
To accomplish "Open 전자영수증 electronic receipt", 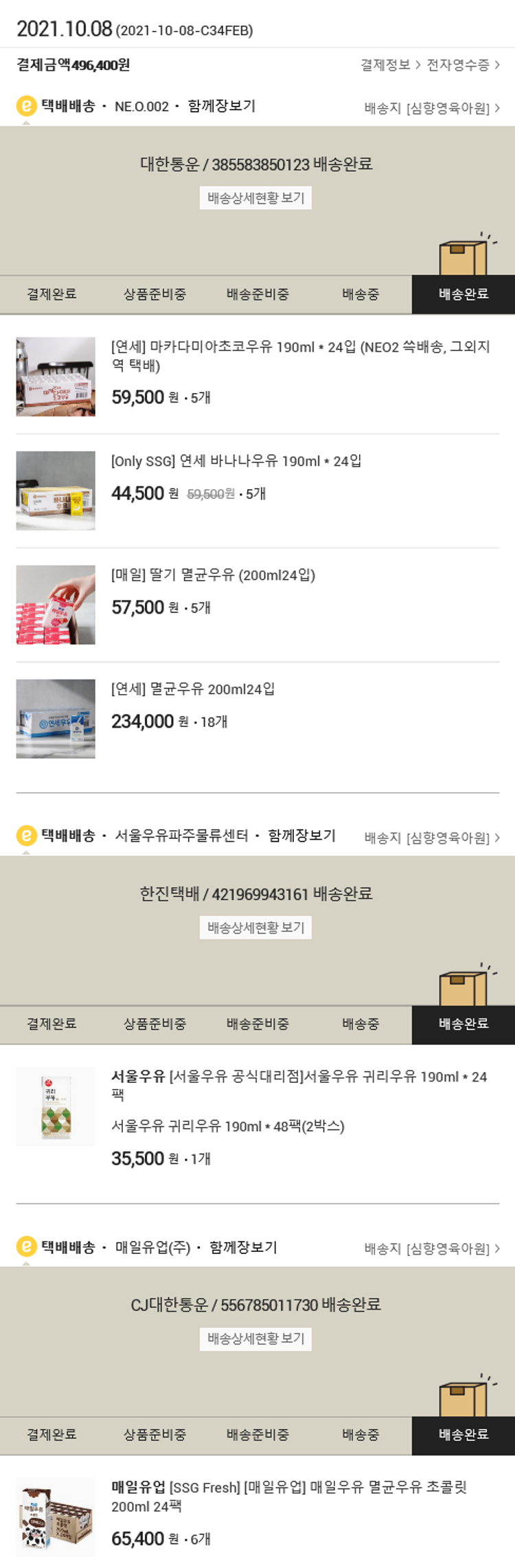I will 462,65.
